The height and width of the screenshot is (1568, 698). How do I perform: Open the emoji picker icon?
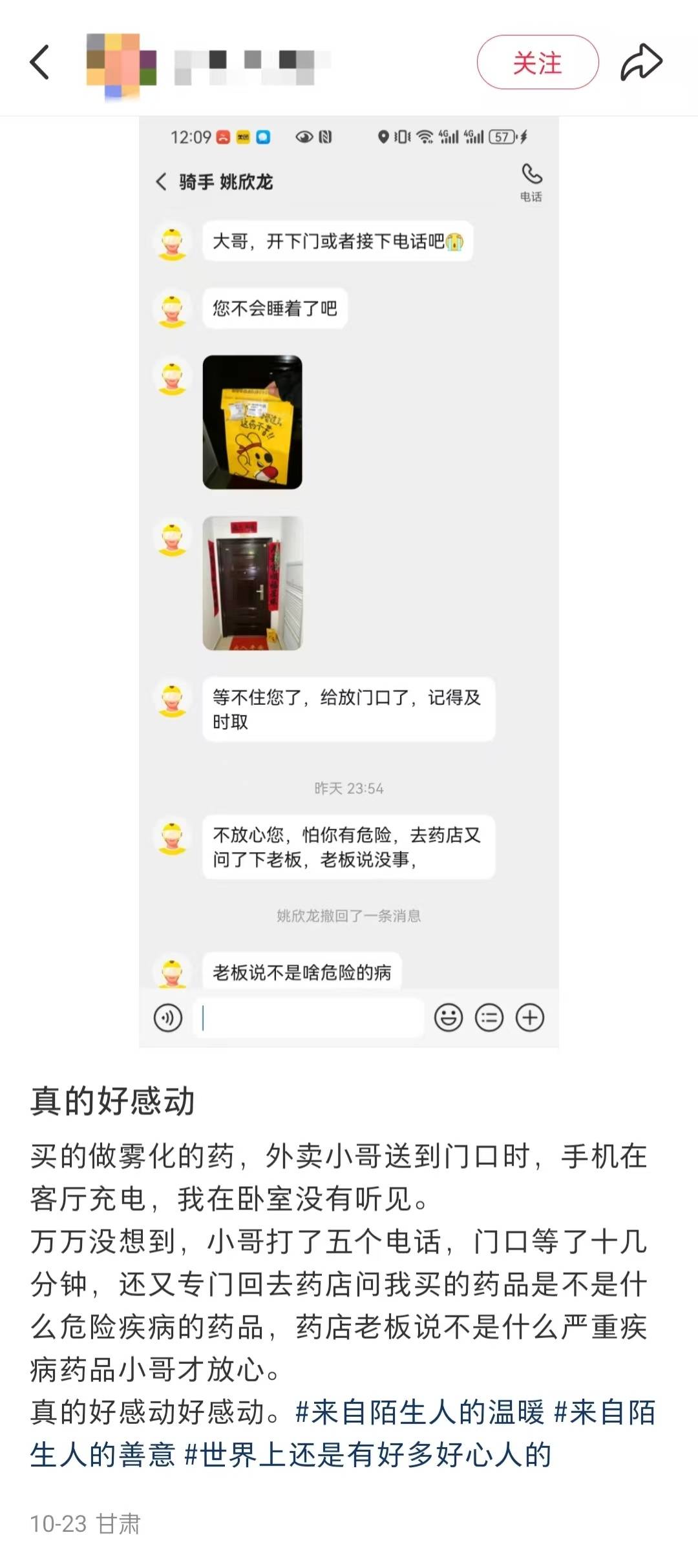click(450, 1016)
